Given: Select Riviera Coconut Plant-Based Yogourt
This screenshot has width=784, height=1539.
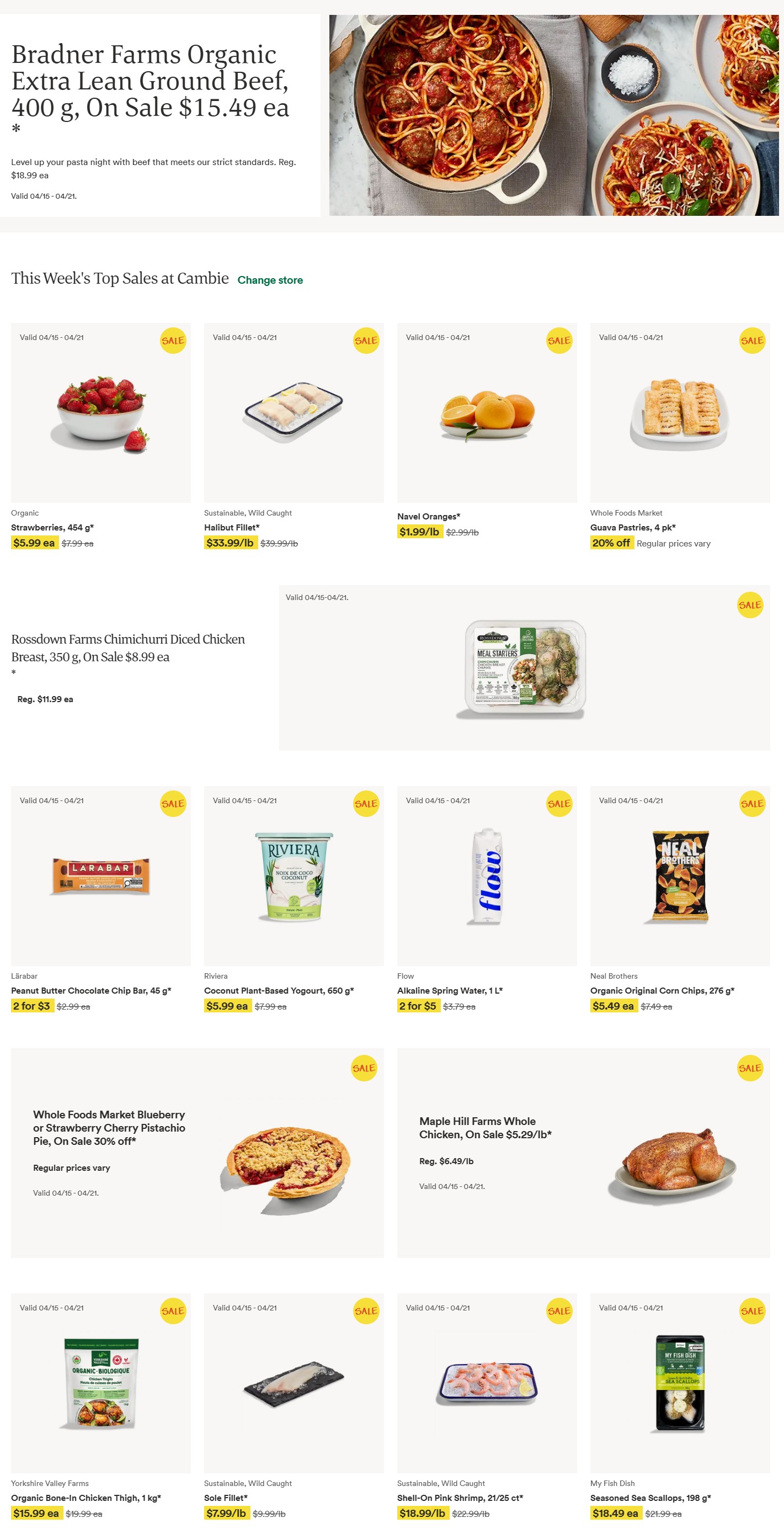Looking at the screenshot, I should click(294, 876).
